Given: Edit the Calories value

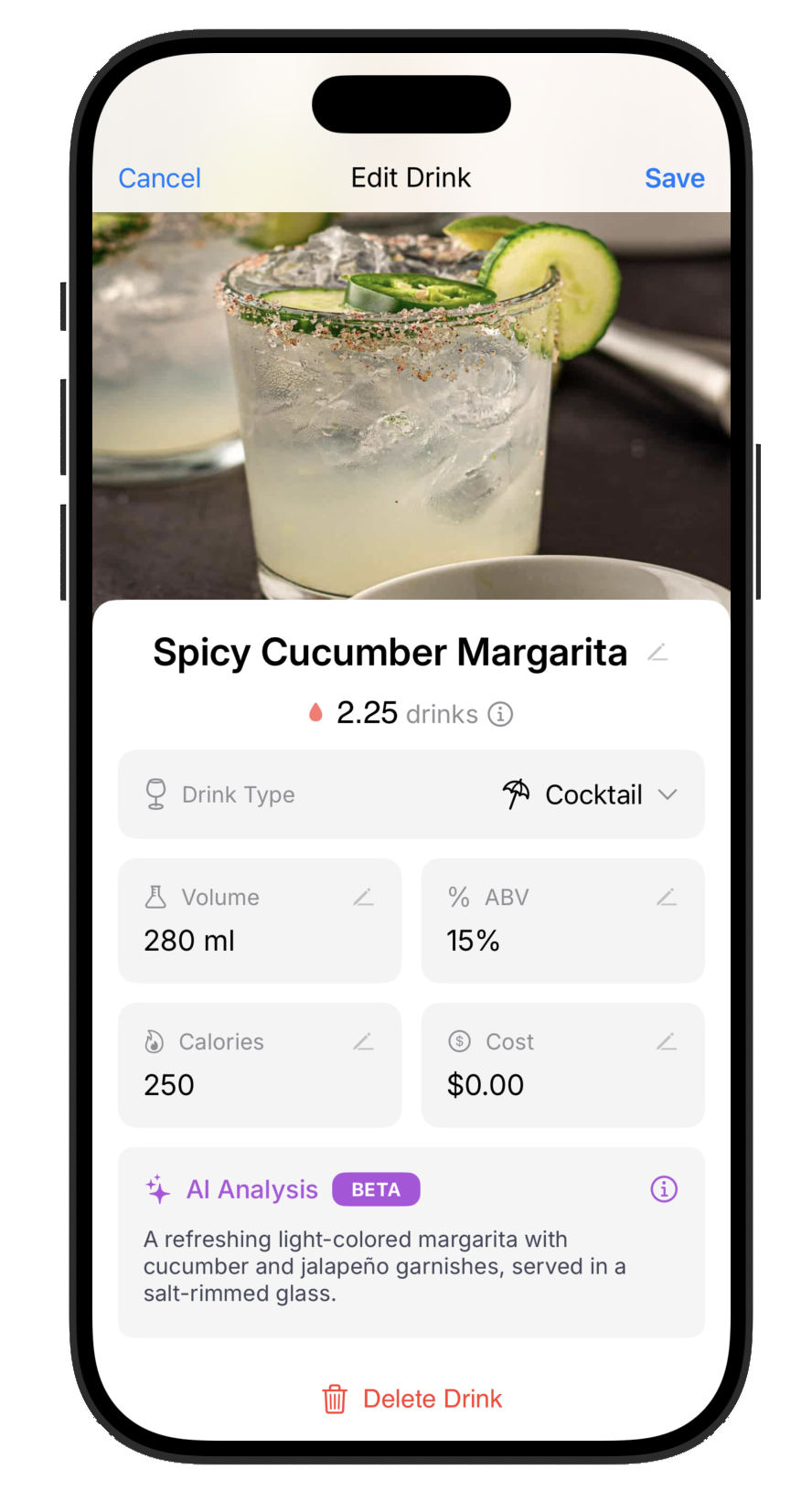Looking at the screenshot, I should (x=363, y=1042).
